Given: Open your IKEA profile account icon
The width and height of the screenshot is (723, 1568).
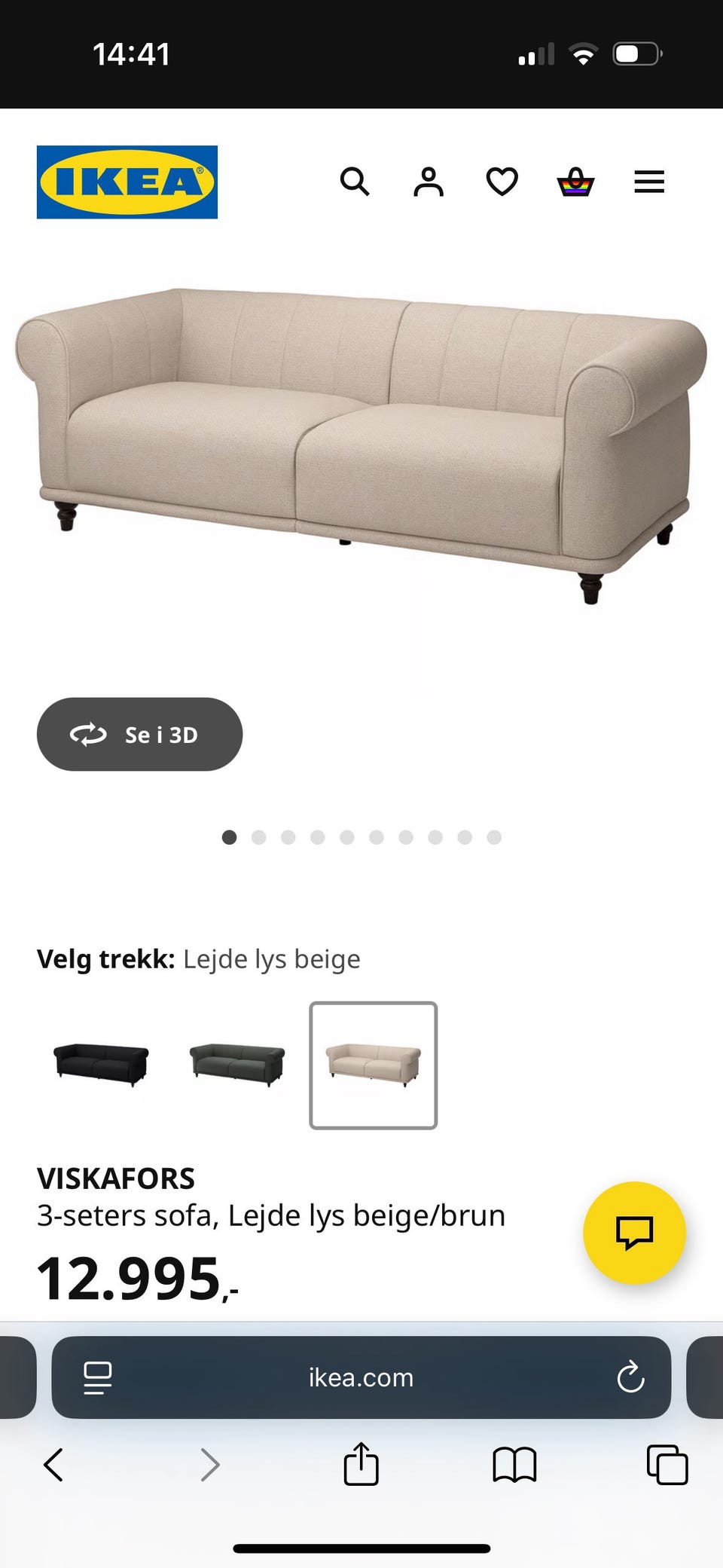Looking at the screenshot, I should tap(428, 182).
